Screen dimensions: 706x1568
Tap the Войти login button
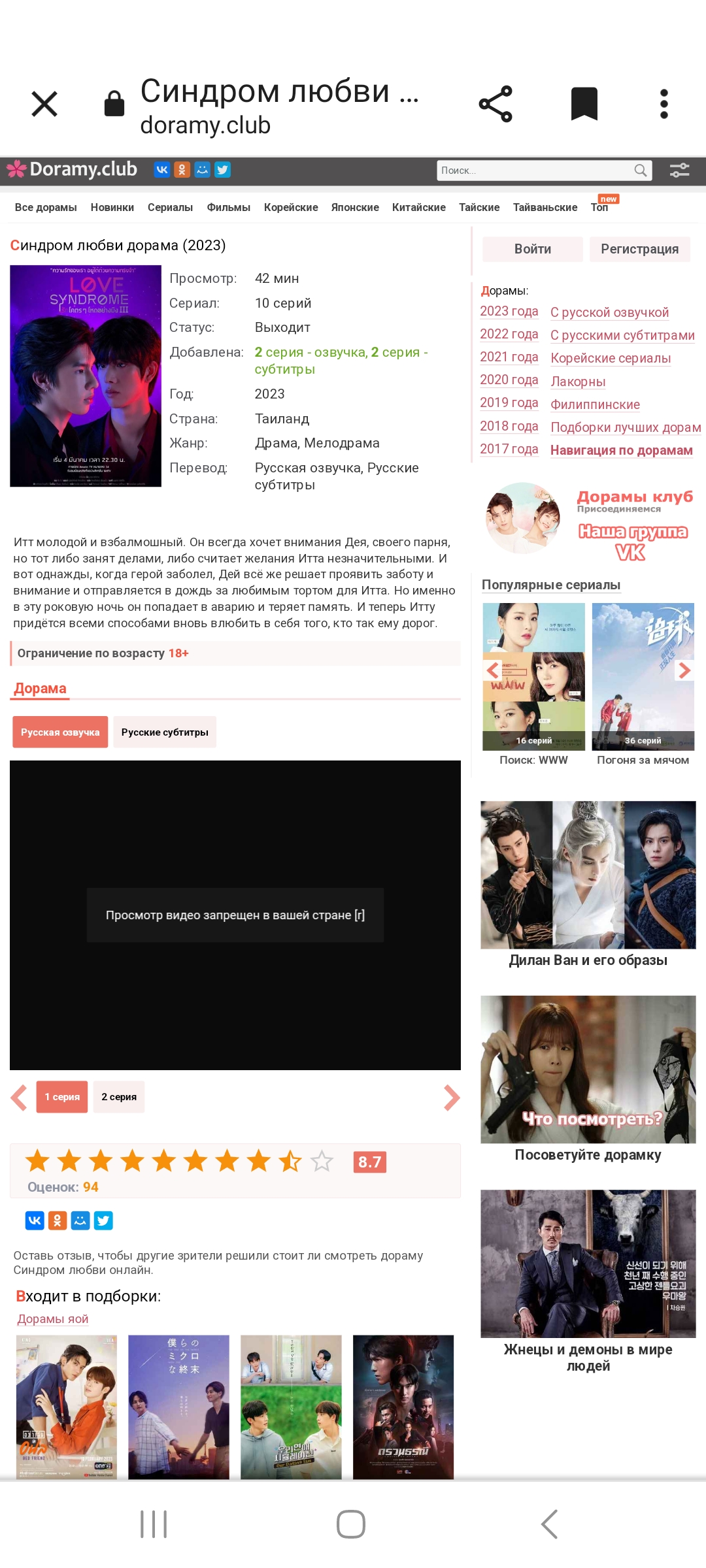[532, 249]
